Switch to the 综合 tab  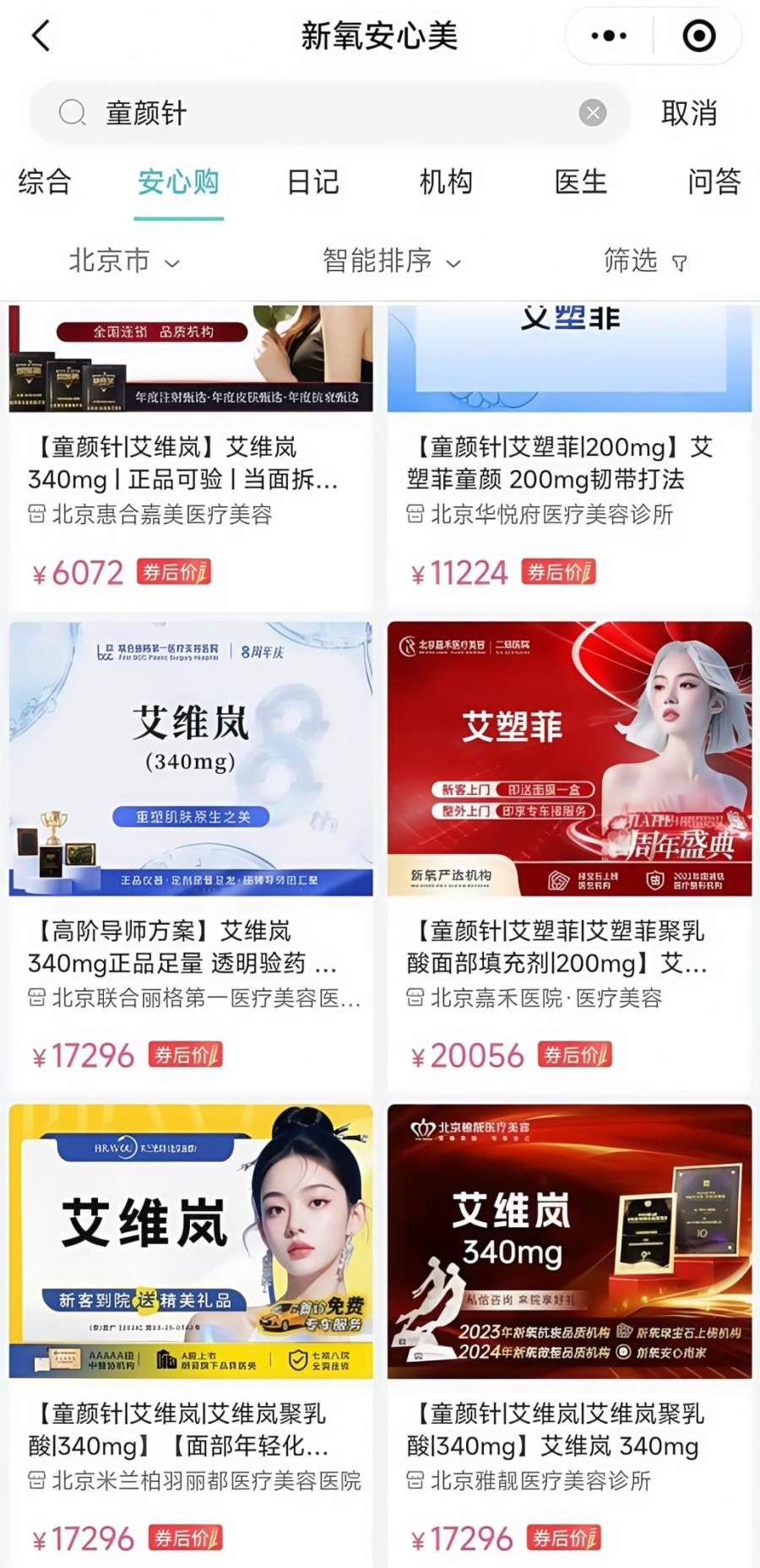click(44, 181)
